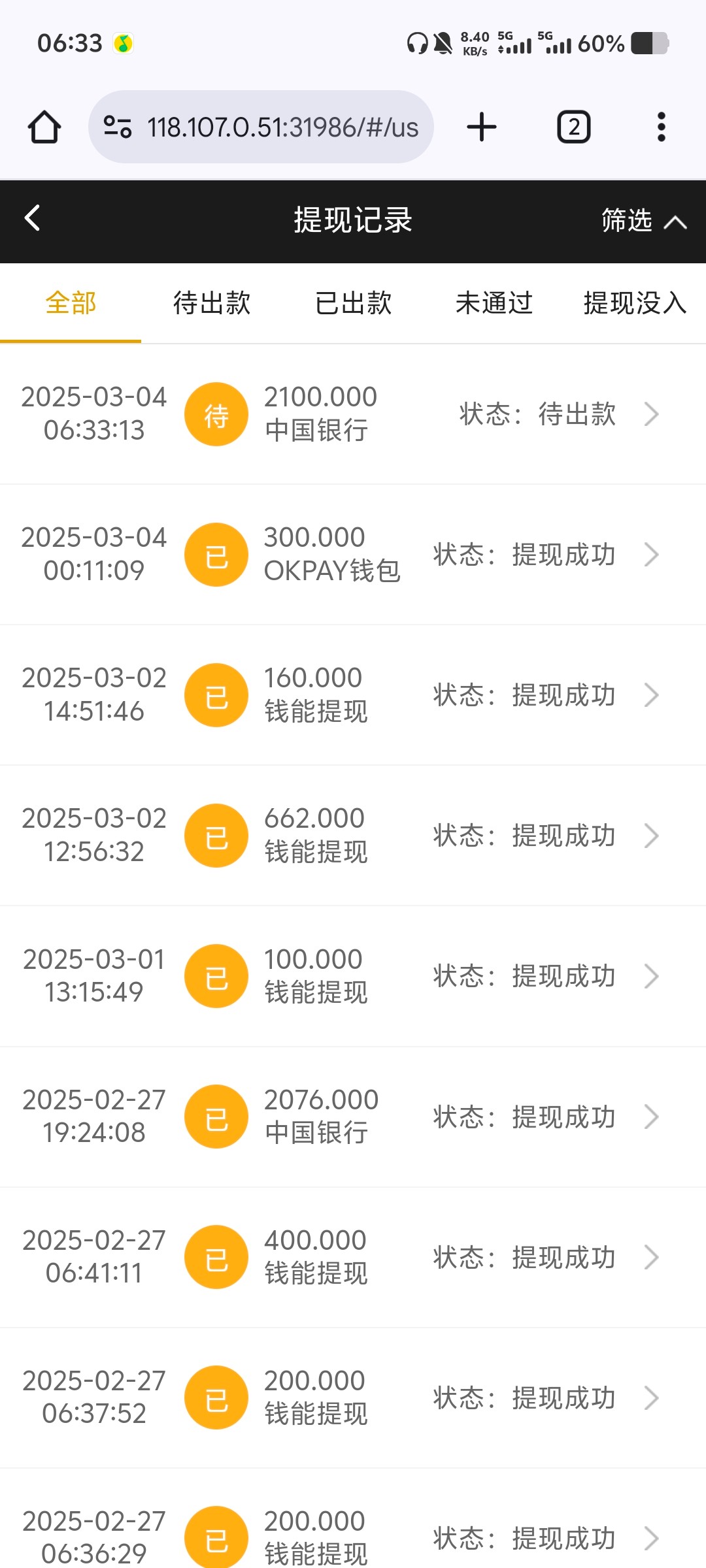Switch to the 待出款 tab

tap(212, 303)
